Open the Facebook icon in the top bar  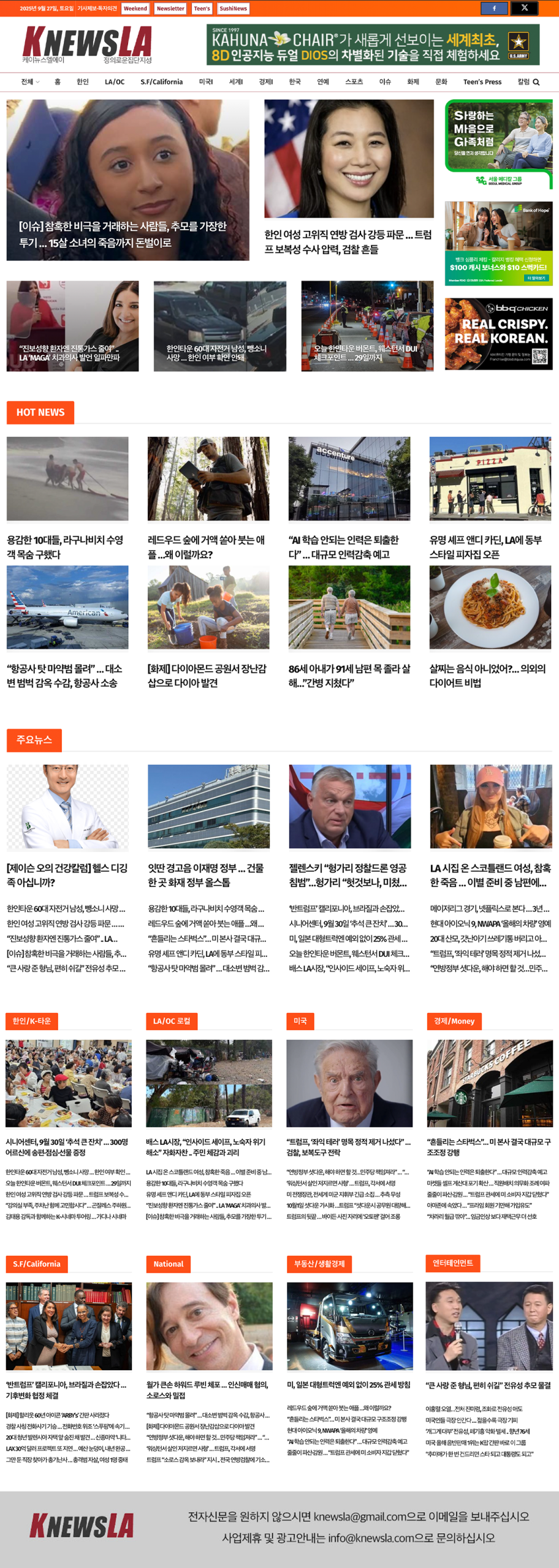(x=494, y=8)
